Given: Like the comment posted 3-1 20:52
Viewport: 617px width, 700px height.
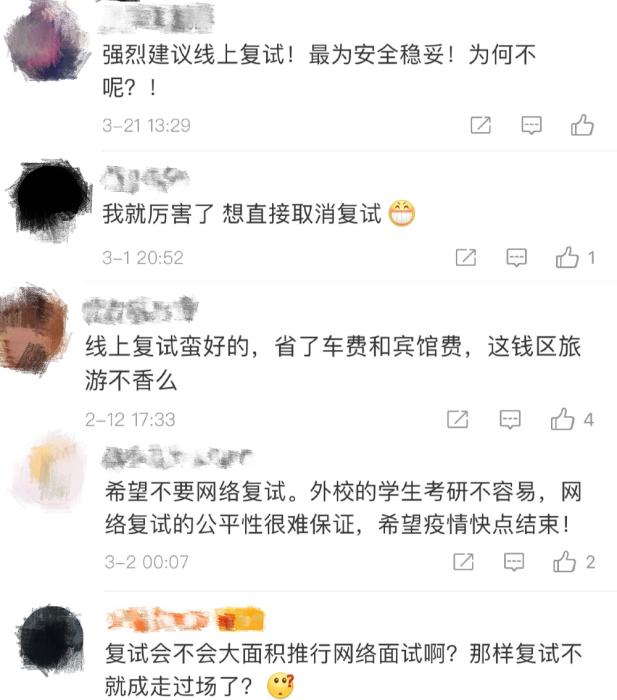Looking at the screenshot, I should (568, 257).
